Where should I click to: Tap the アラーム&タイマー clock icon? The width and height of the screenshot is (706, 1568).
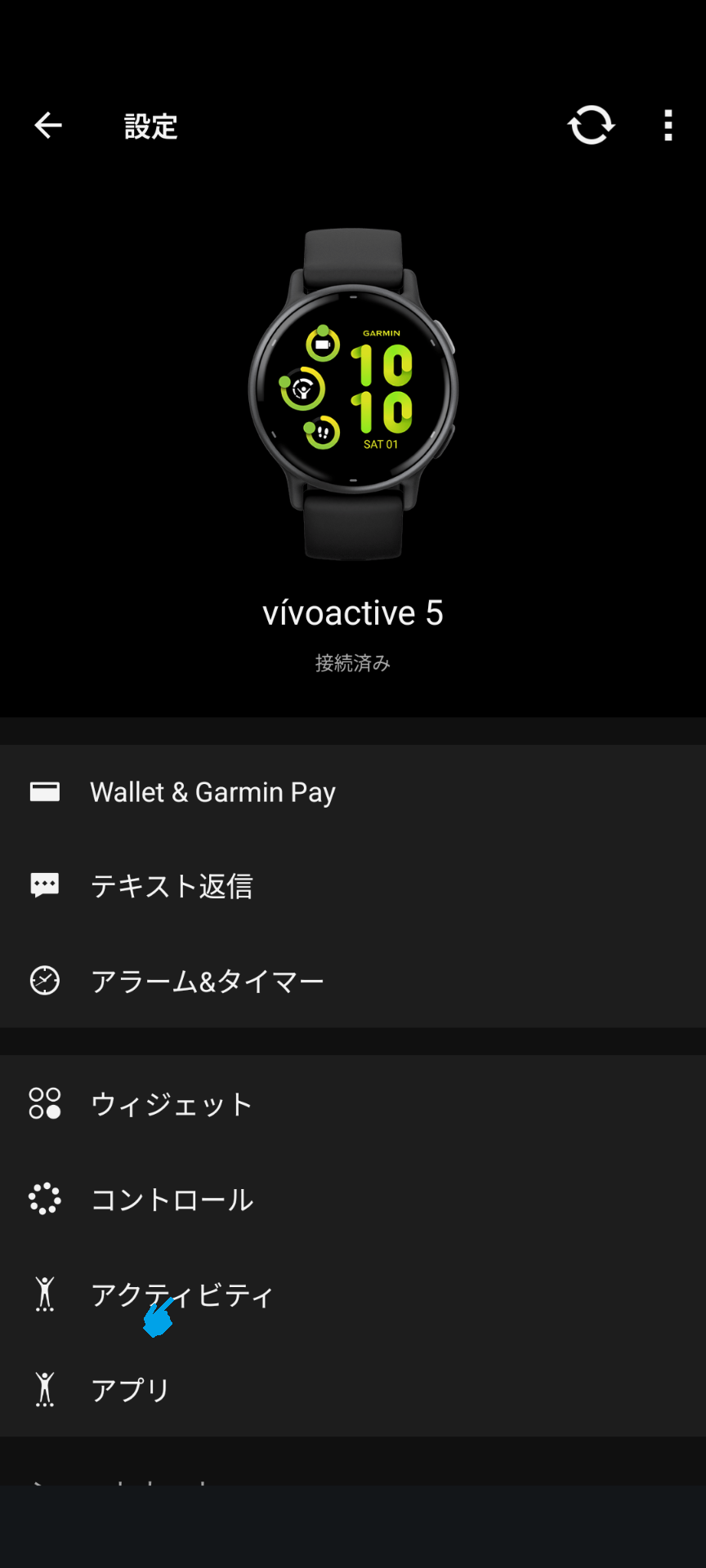tap(45, 980)
